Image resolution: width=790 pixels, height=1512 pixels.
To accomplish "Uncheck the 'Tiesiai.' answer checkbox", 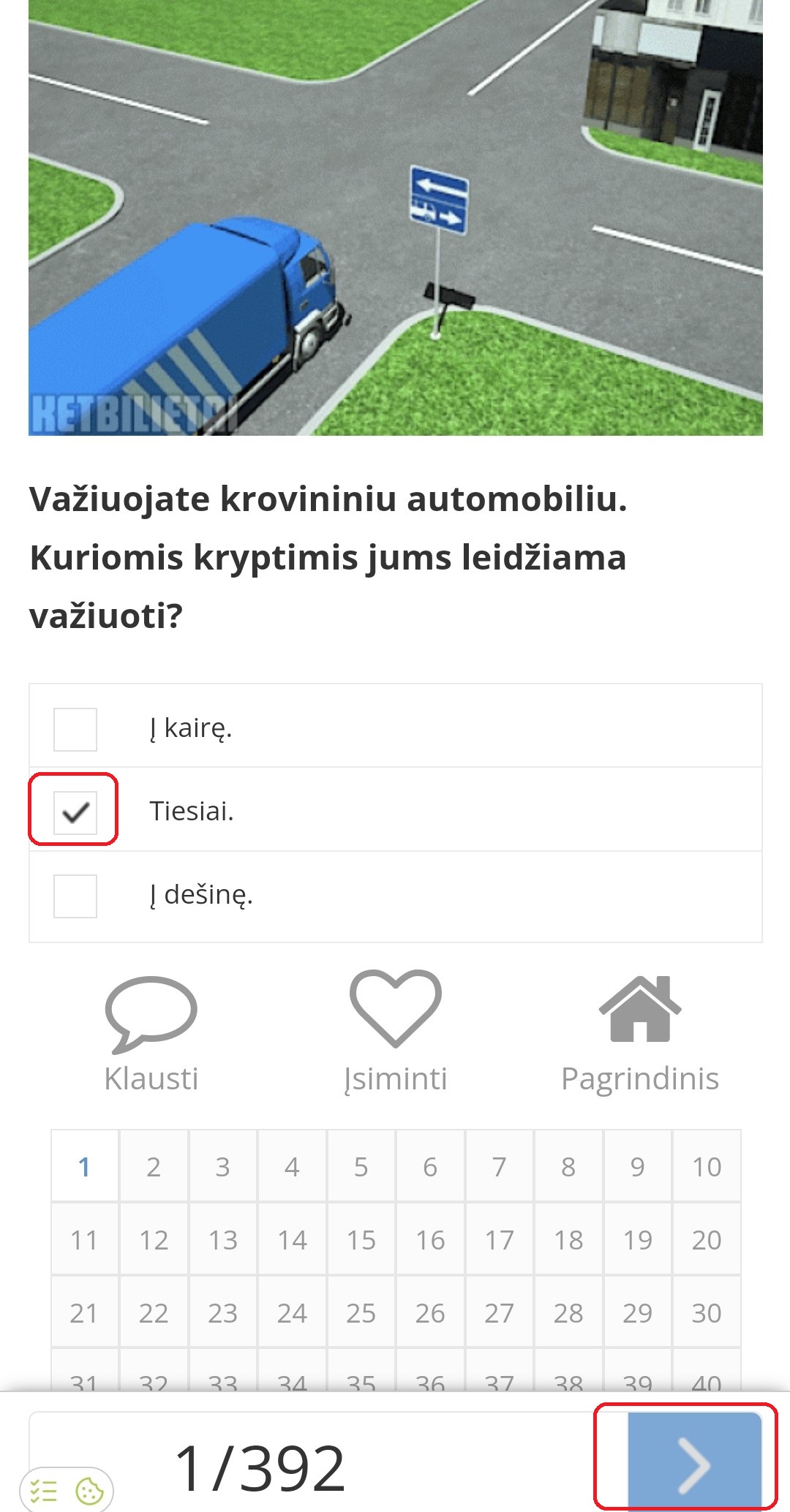I will click(75, 812).
